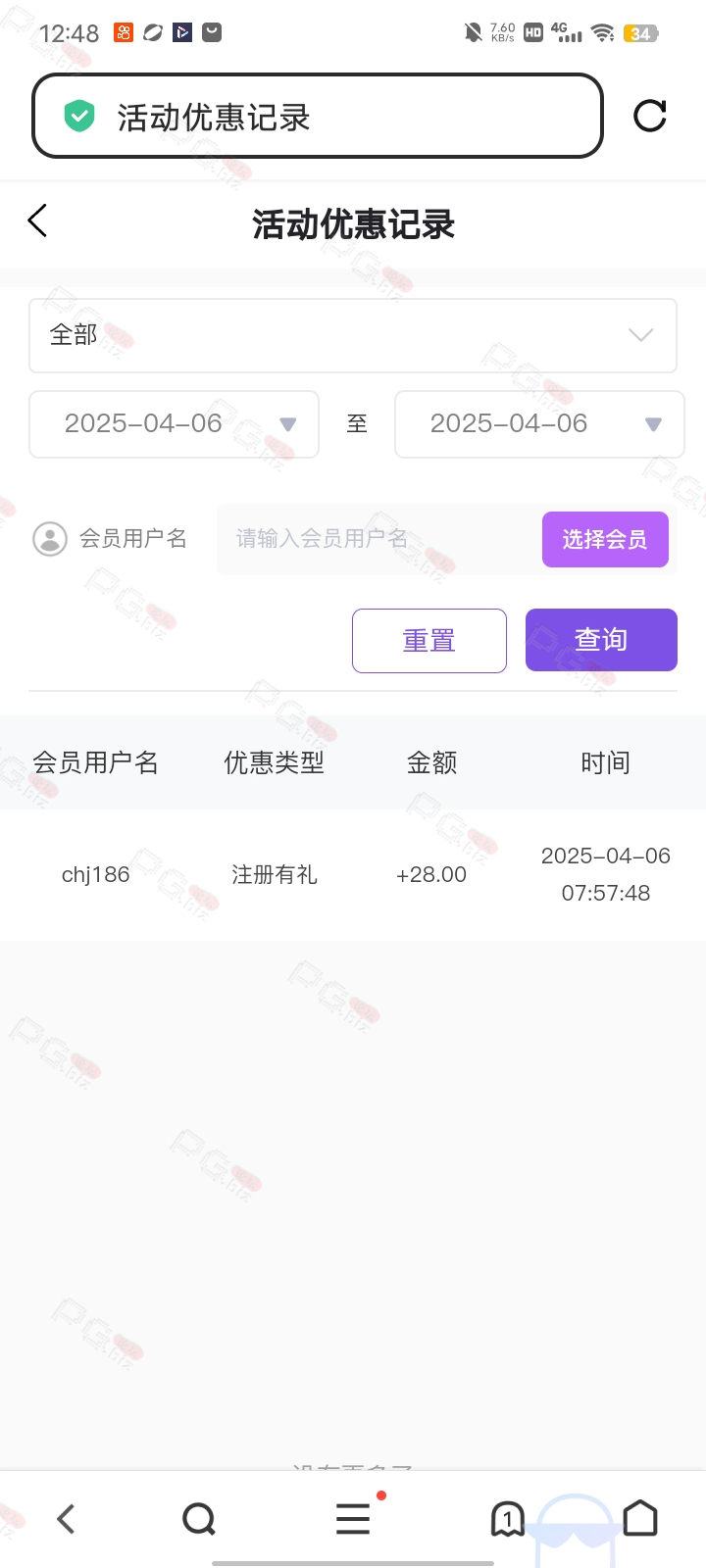Run the search with 查询
Image resolution: width=706 pixels, height=1568 pixels.
pyautogui.click(x=601, y=640)
